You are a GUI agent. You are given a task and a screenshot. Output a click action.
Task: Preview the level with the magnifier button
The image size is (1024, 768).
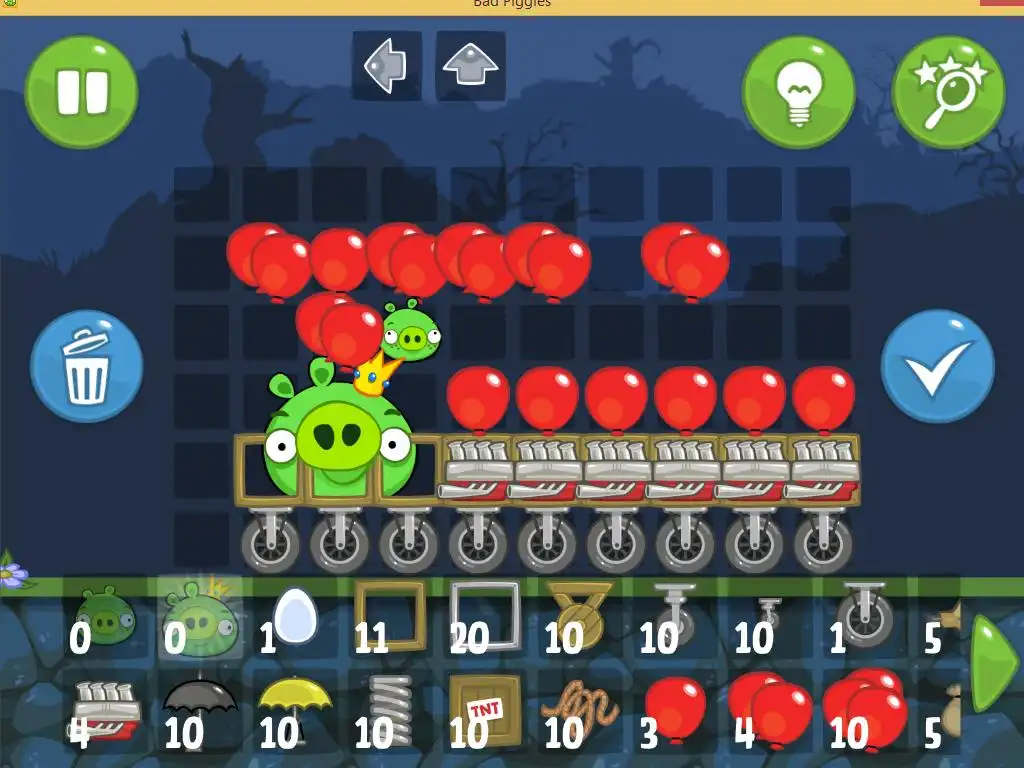pos(947,92)
